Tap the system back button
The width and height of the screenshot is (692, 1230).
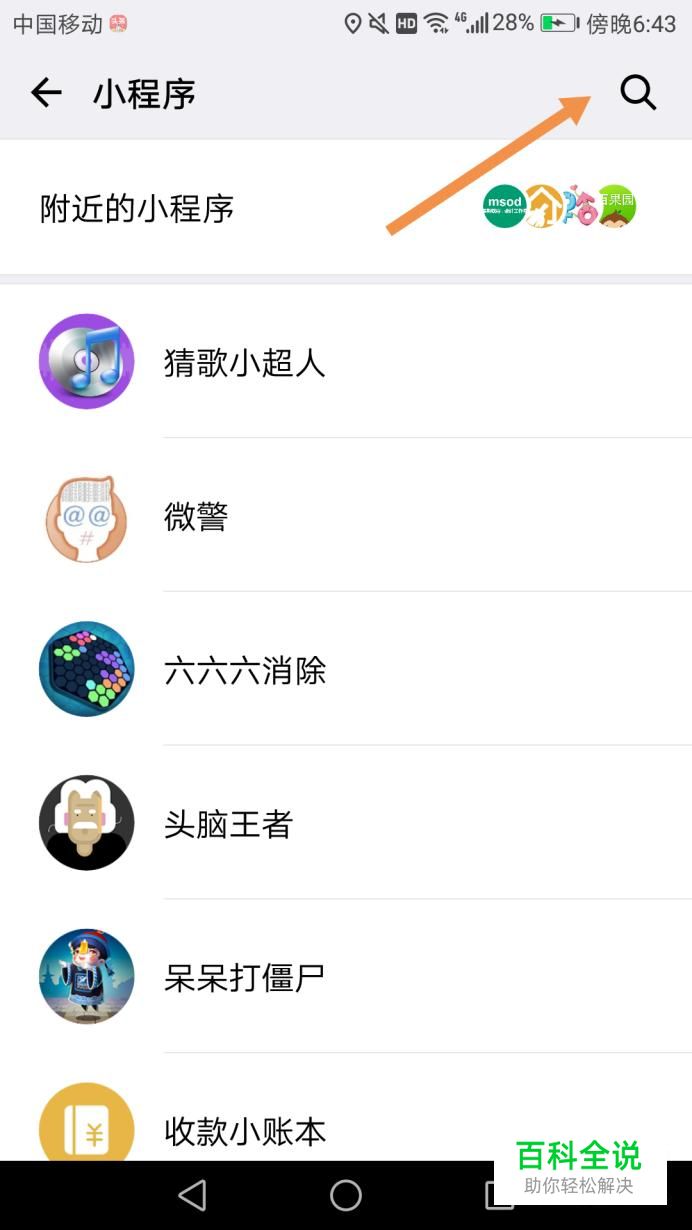(192, 1195)
